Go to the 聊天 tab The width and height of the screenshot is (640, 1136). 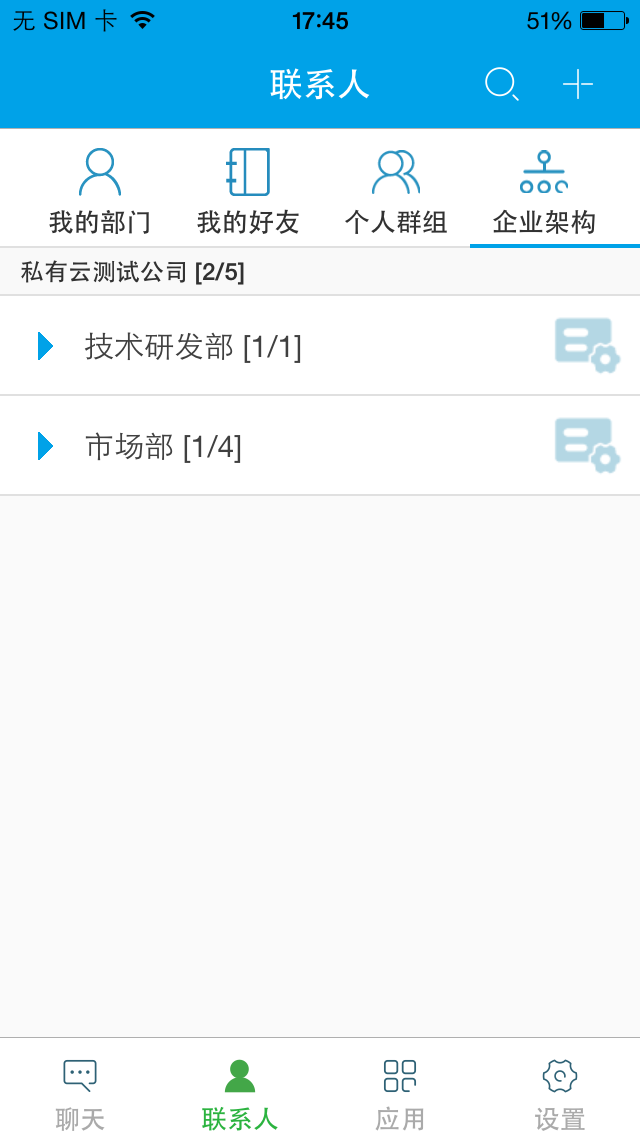(80, 1093)
